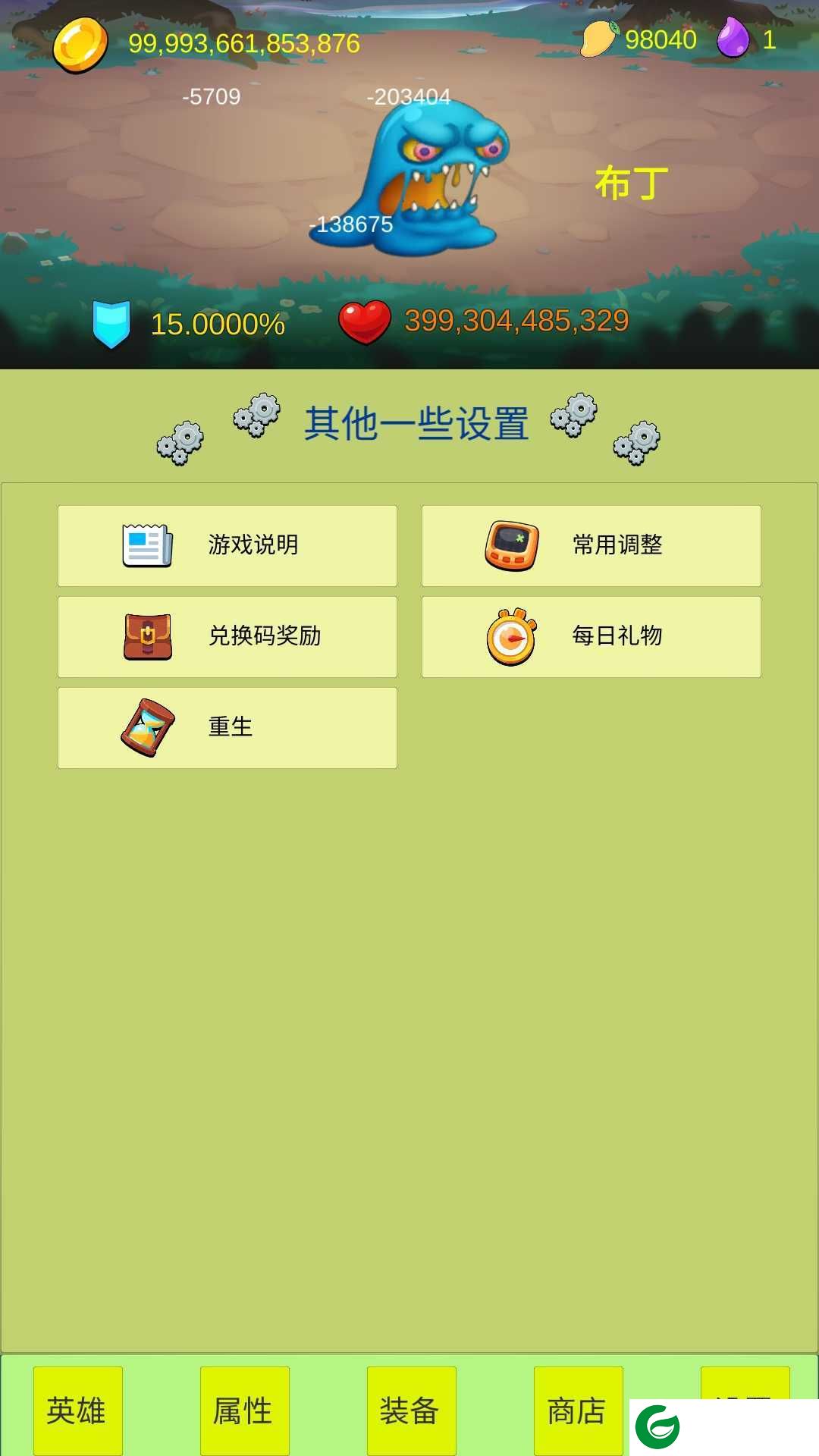Claim the 每日礼物 daily gift

click(591, 637)
